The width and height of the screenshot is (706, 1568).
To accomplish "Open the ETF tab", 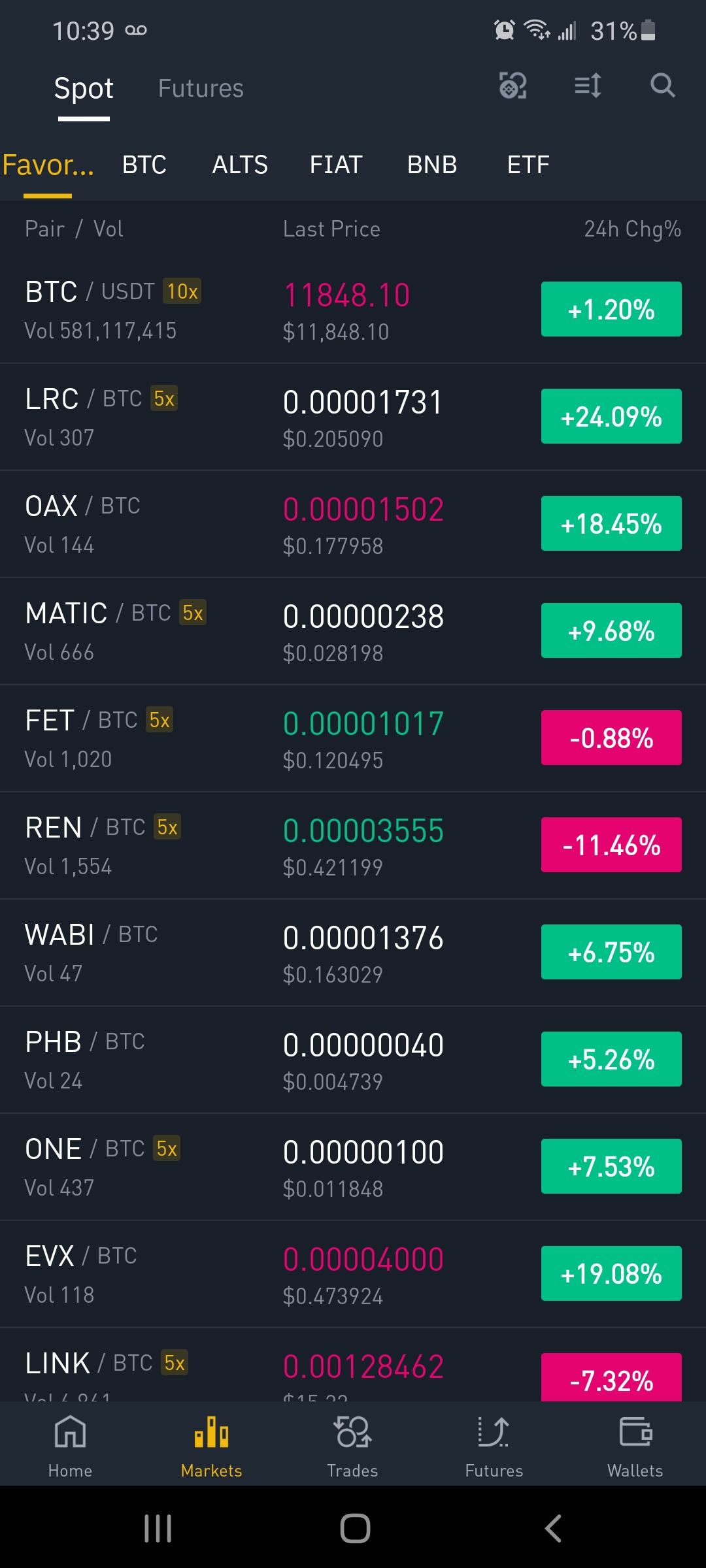I will [528, 165].
